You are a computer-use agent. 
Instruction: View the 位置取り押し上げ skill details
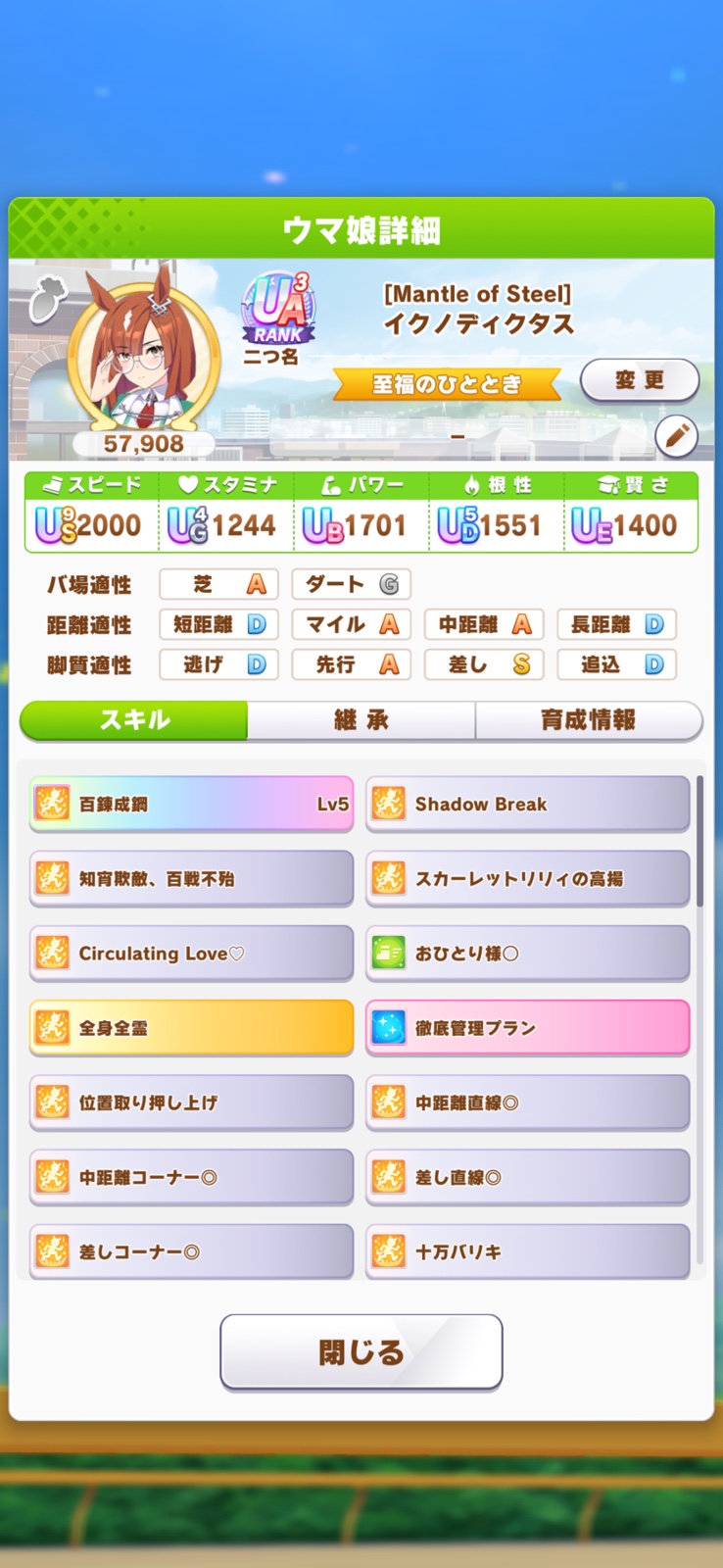pos(191,1102)
